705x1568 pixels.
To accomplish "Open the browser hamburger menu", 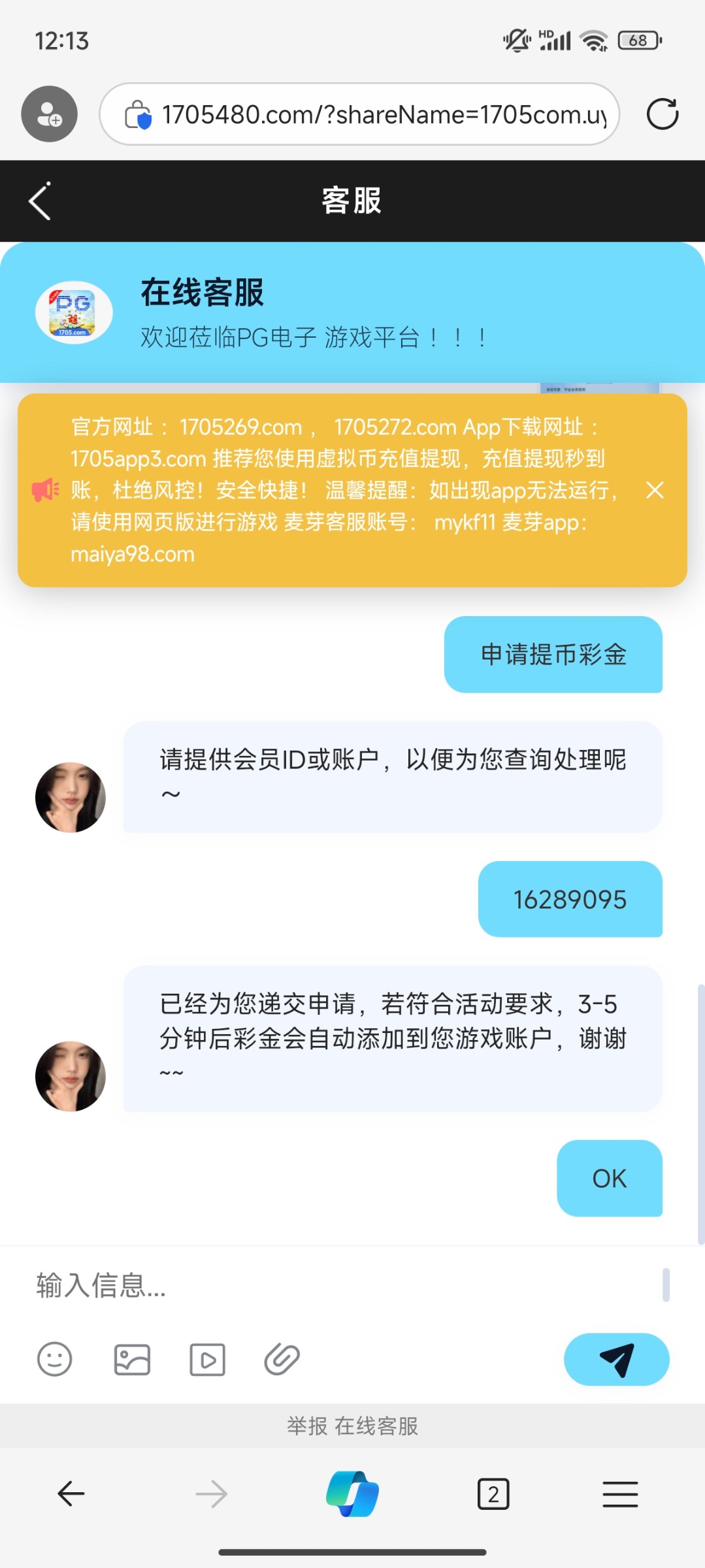I will (x=620, y=1494).
